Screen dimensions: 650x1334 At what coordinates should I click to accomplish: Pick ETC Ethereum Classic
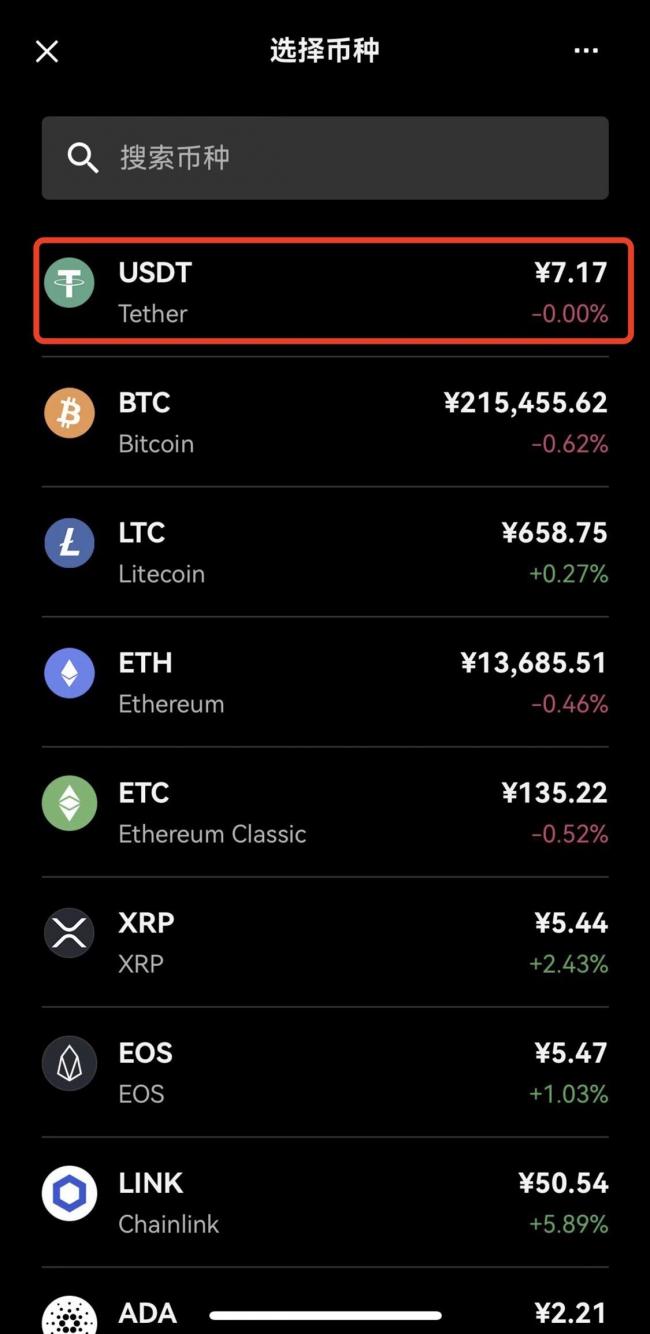[325, 812]
